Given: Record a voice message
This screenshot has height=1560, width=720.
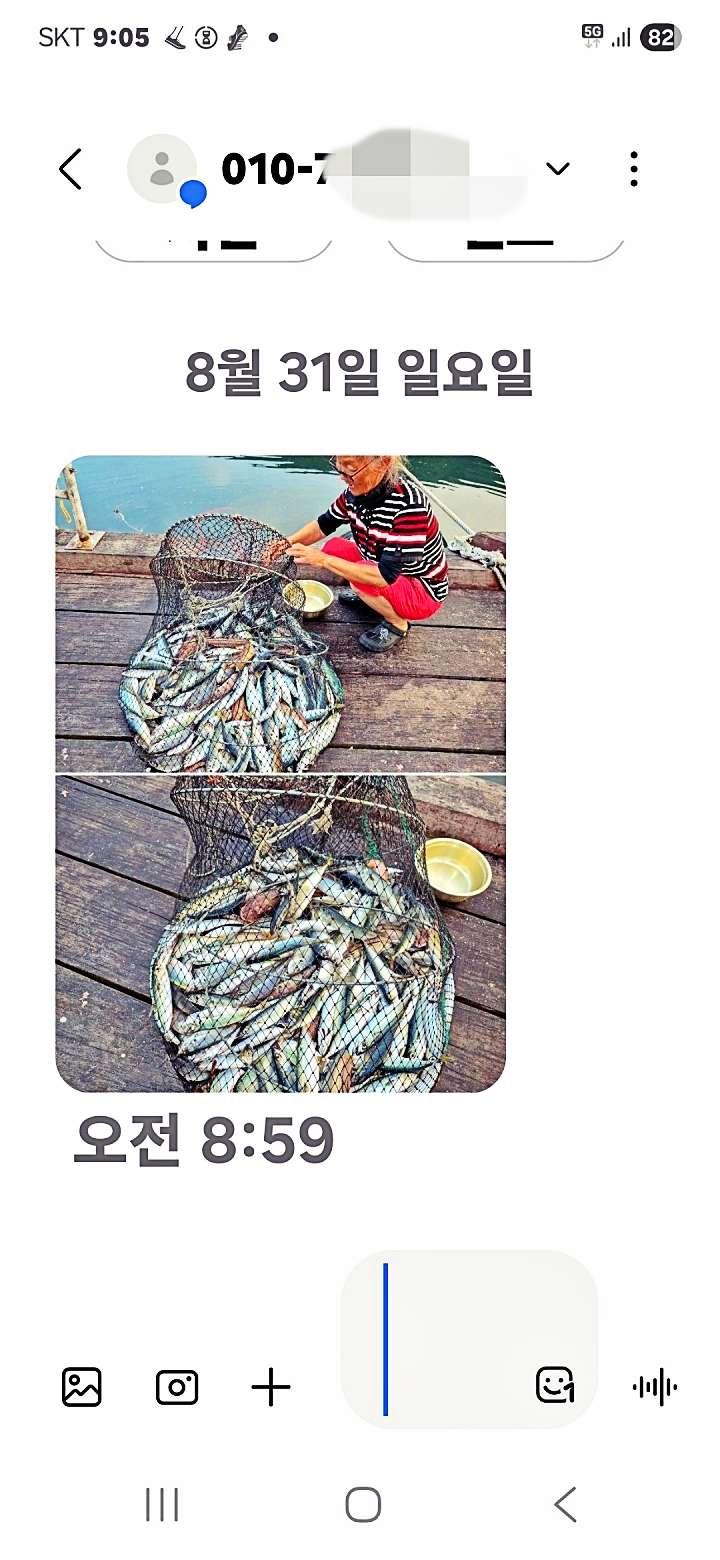Looking at the screenshot, I should click(655, 1387).
